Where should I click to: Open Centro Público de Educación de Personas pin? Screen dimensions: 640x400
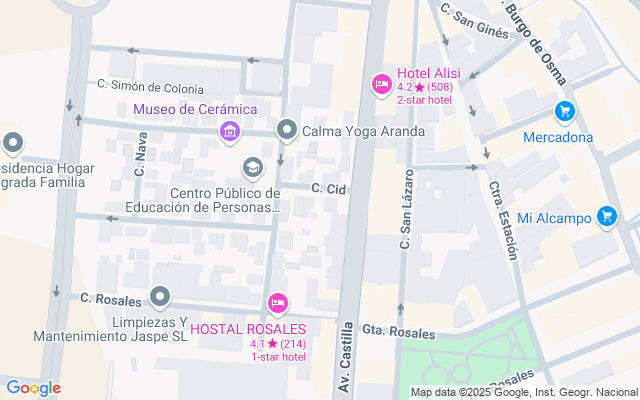point(253,167)
